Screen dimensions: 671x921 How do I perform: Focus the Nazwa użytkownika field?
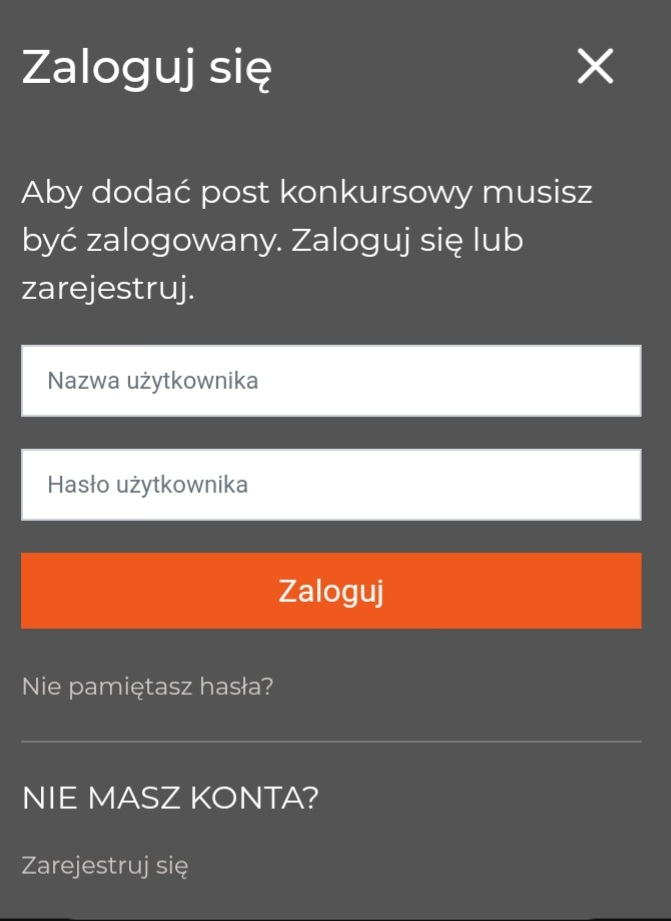pos(331,381)
